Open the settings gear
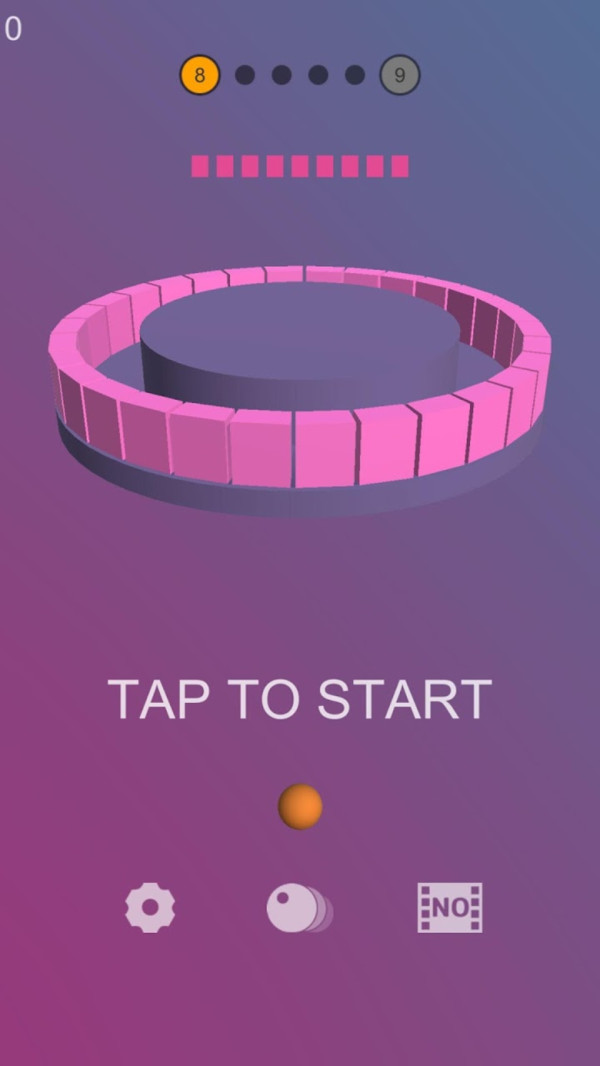The image size is (600, 1066). (x=150, y=908)
